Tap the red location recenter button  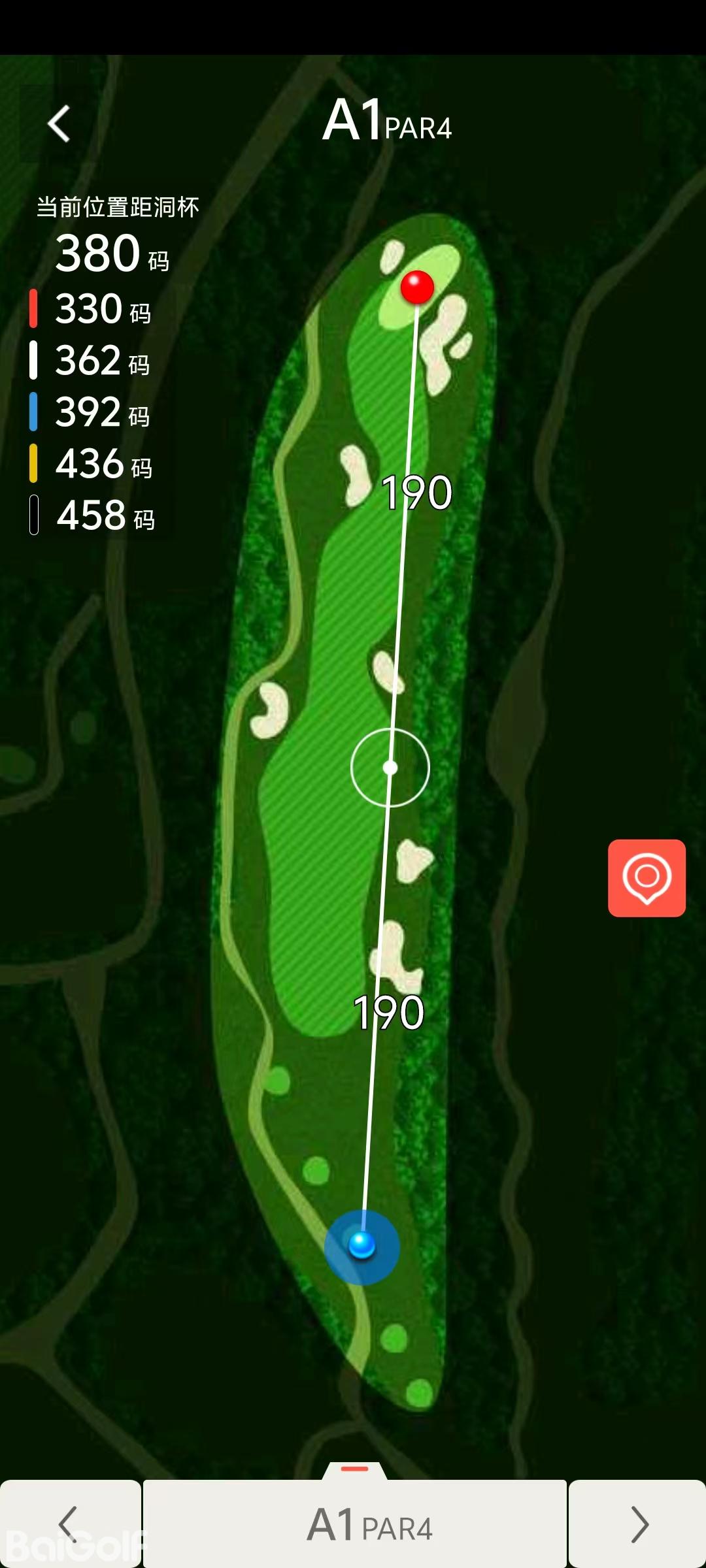[x=647, y=877]
